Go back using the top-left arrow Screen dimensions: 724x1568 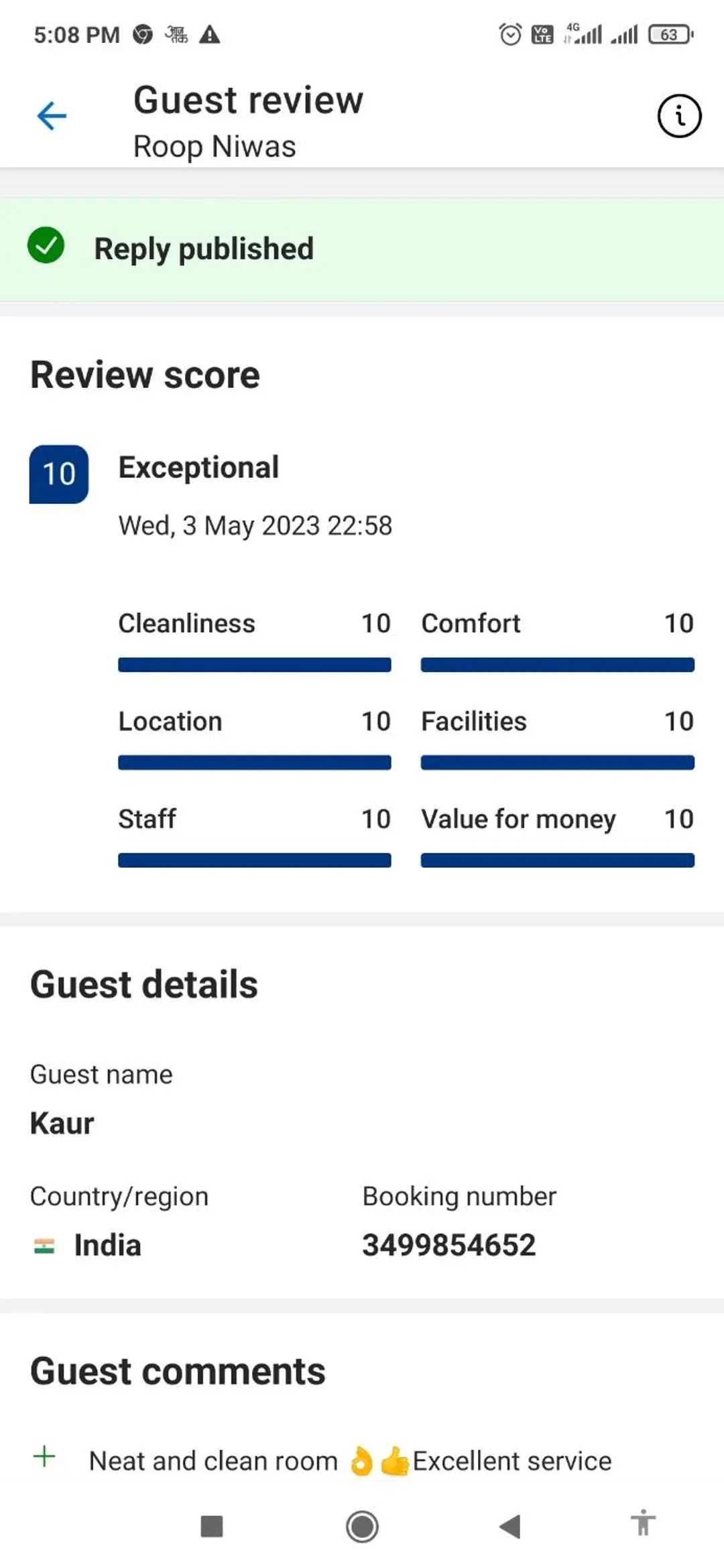pos(52,116)
